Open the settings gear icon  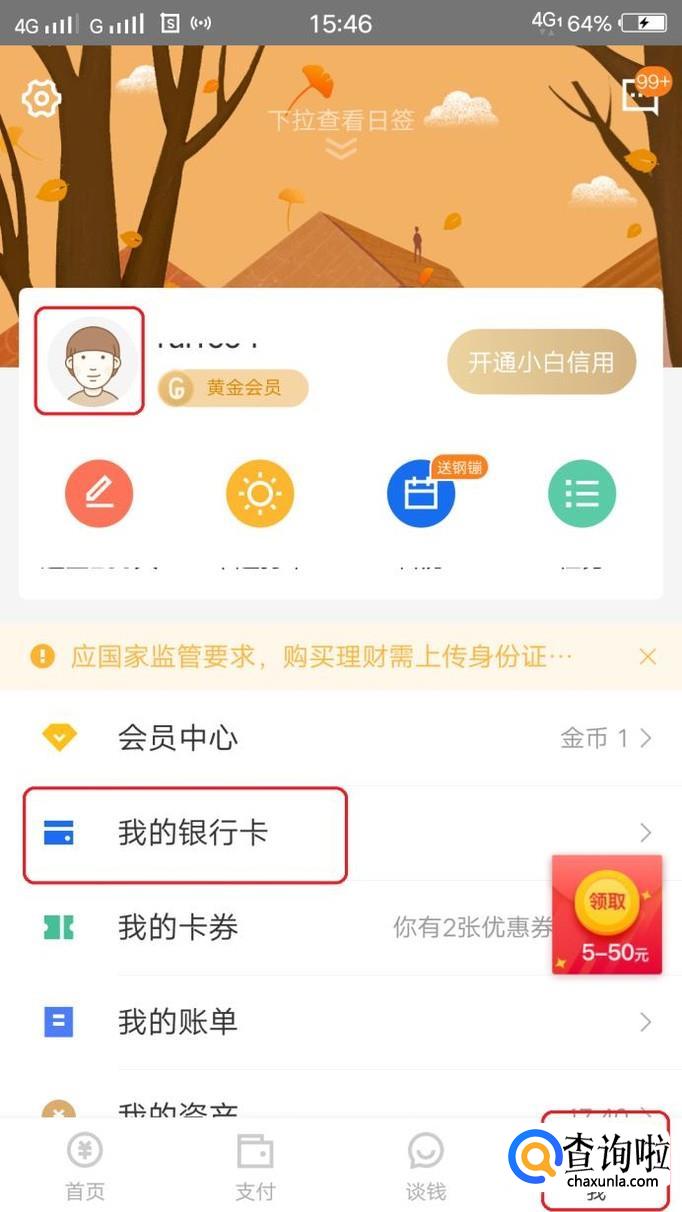41,98
